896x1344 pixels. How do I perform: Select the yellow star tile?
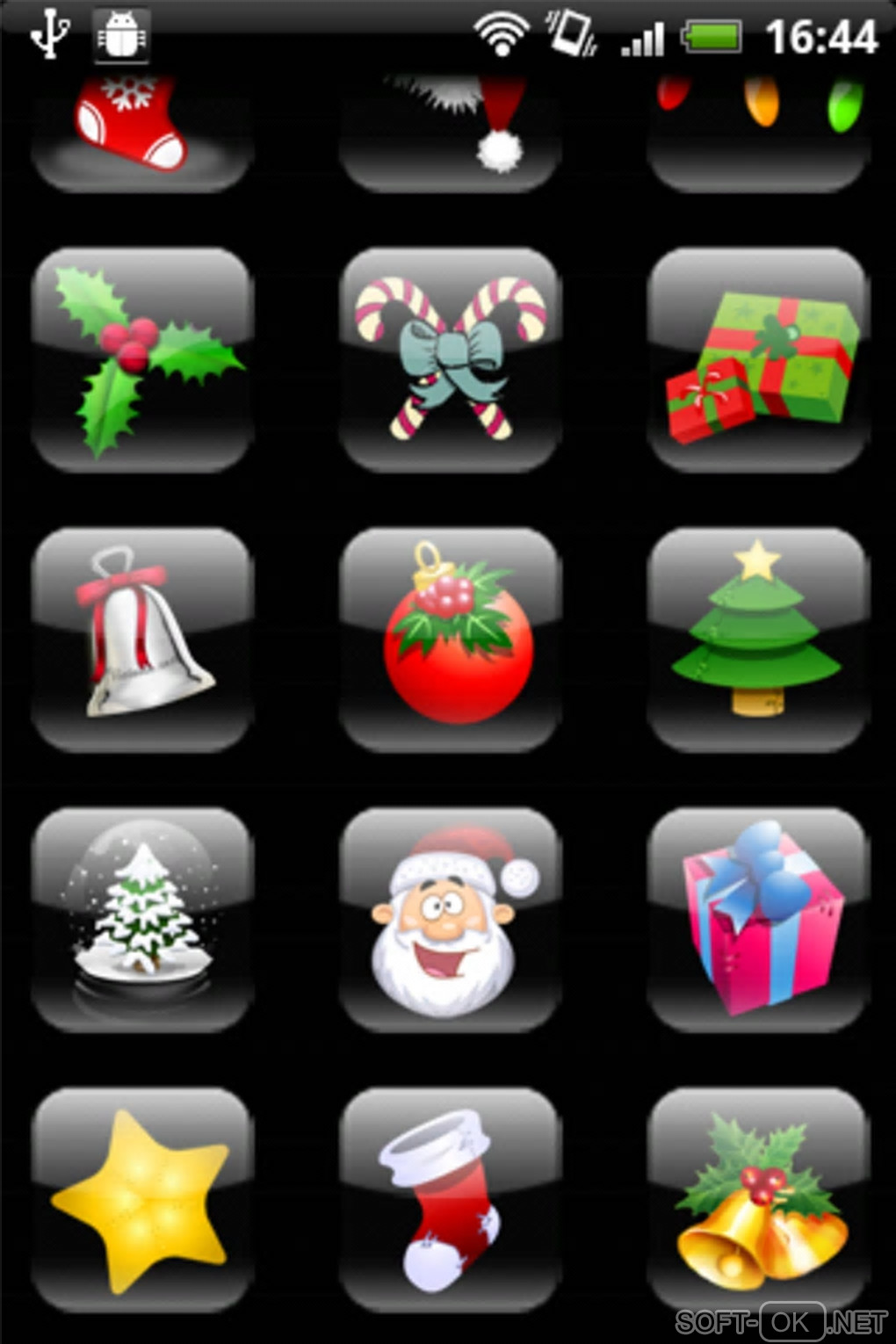pyautogui.click(x=142, y=1199)
